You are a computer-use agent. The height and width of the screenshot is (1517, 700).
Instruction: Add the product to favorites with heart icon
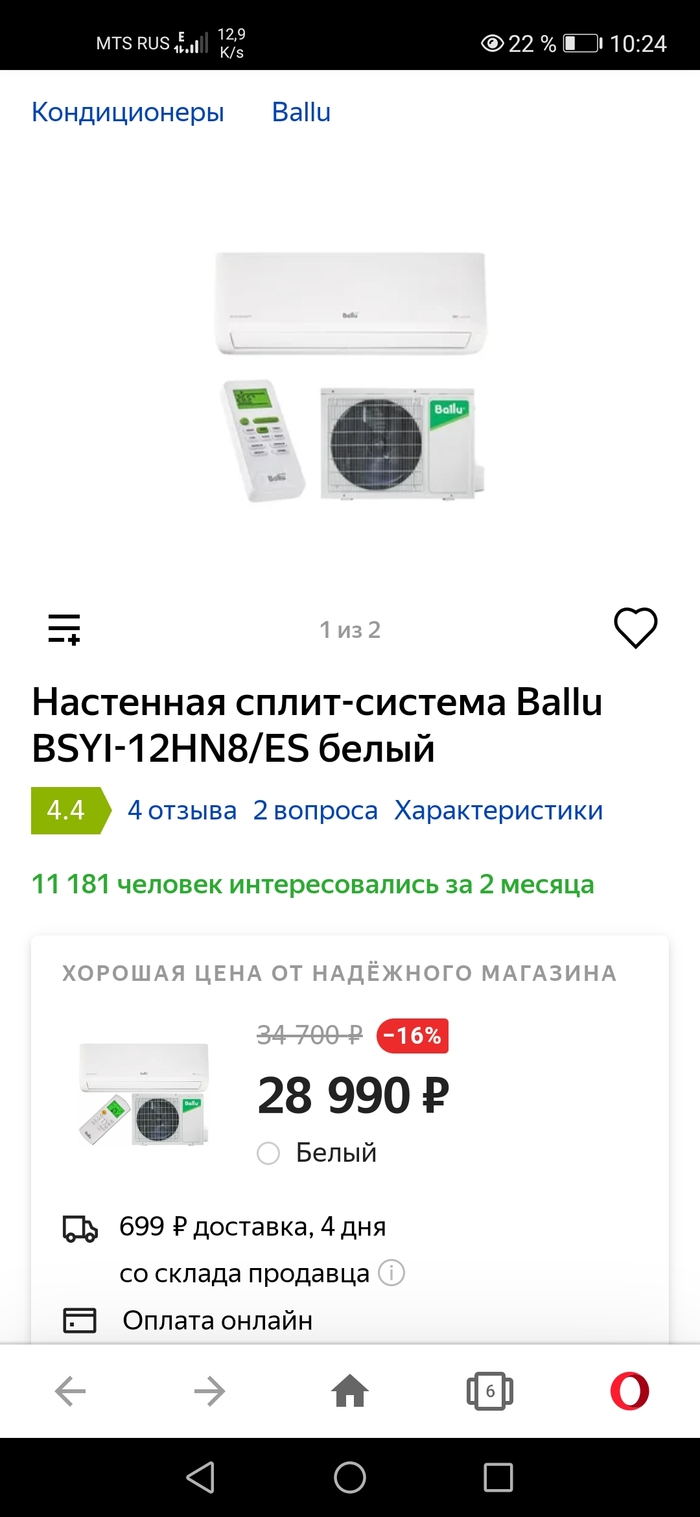[635, 628]
